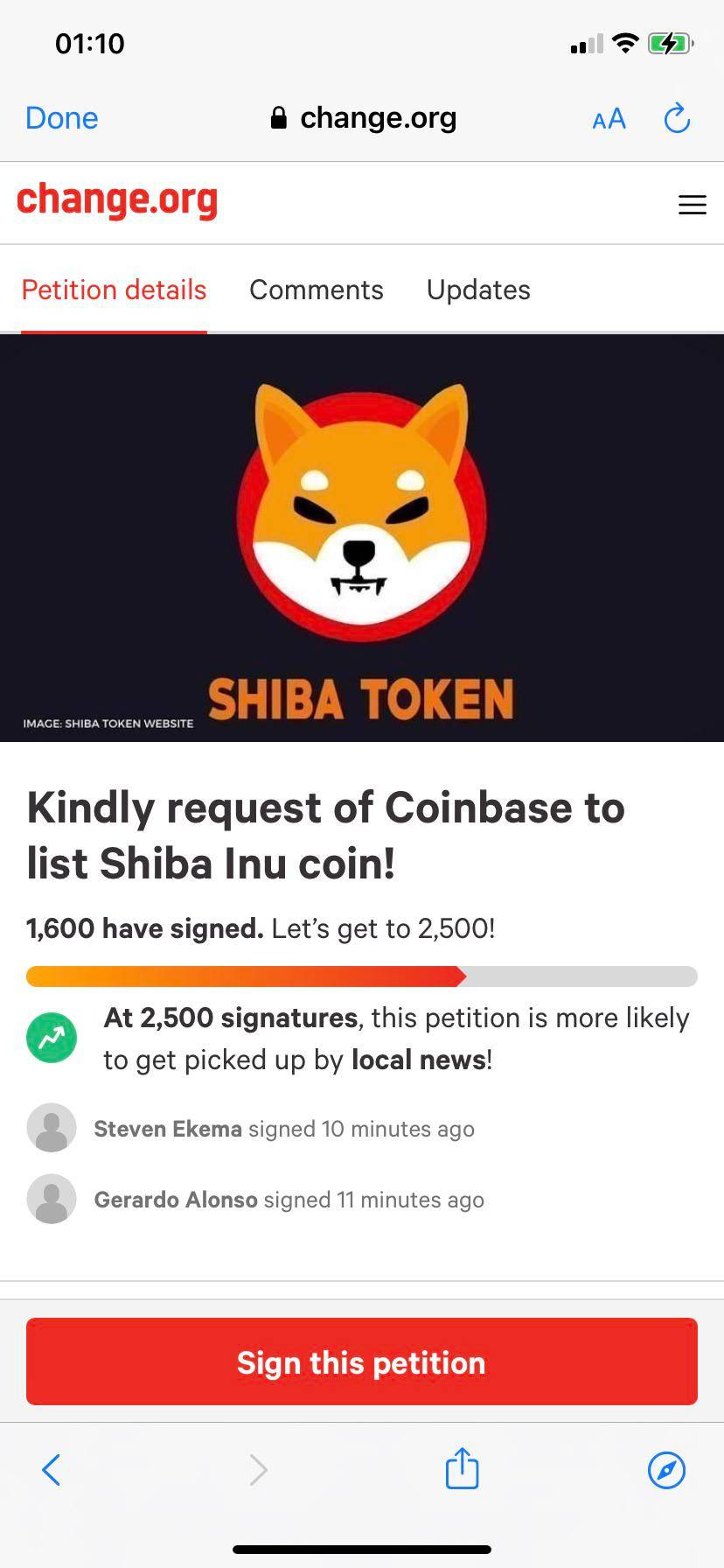
Task: Tap the change.org logo
Action: click(x=119, y=199)
